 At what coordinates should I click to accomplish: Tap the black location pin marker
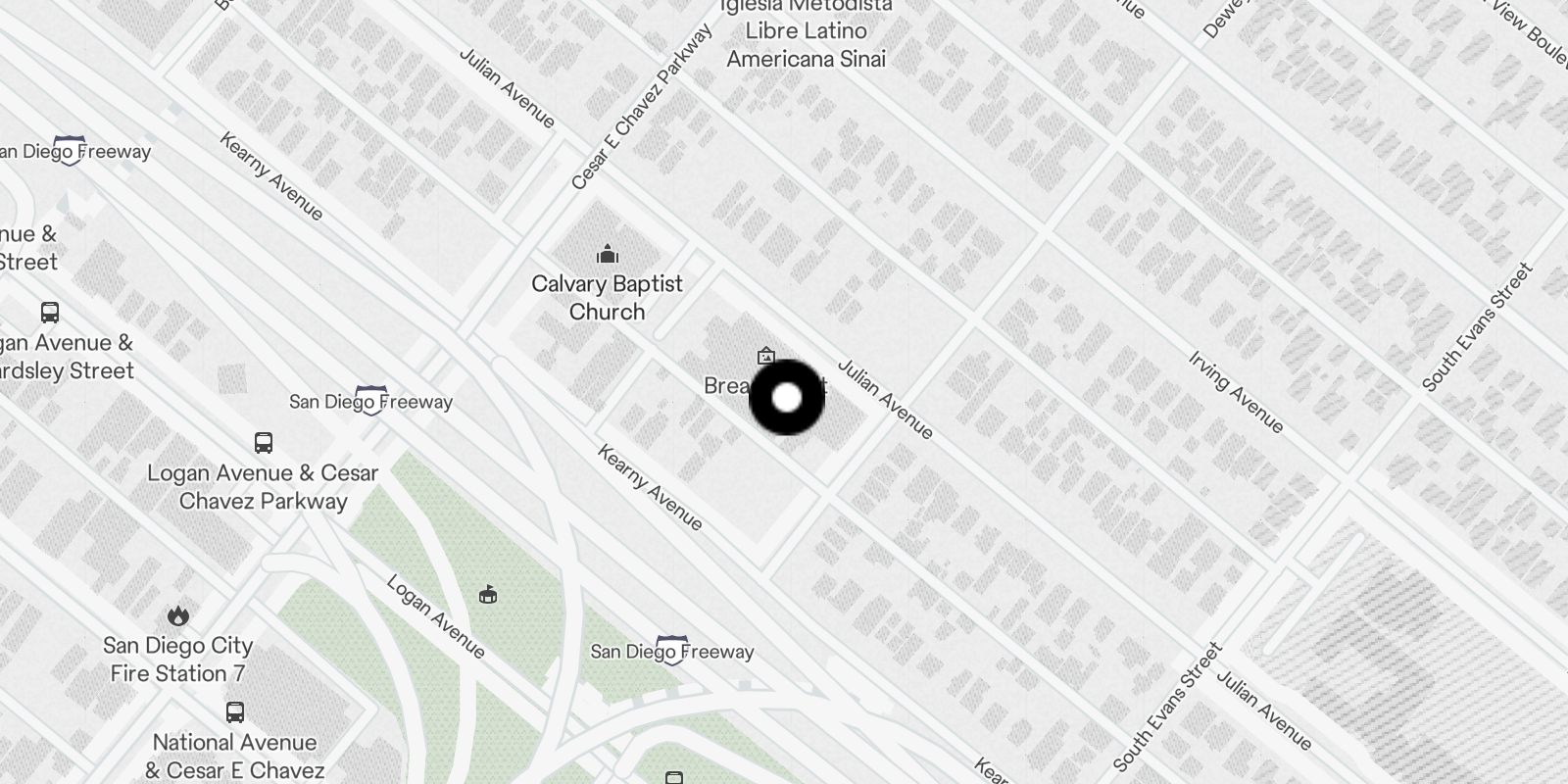(x=787, y=398)
